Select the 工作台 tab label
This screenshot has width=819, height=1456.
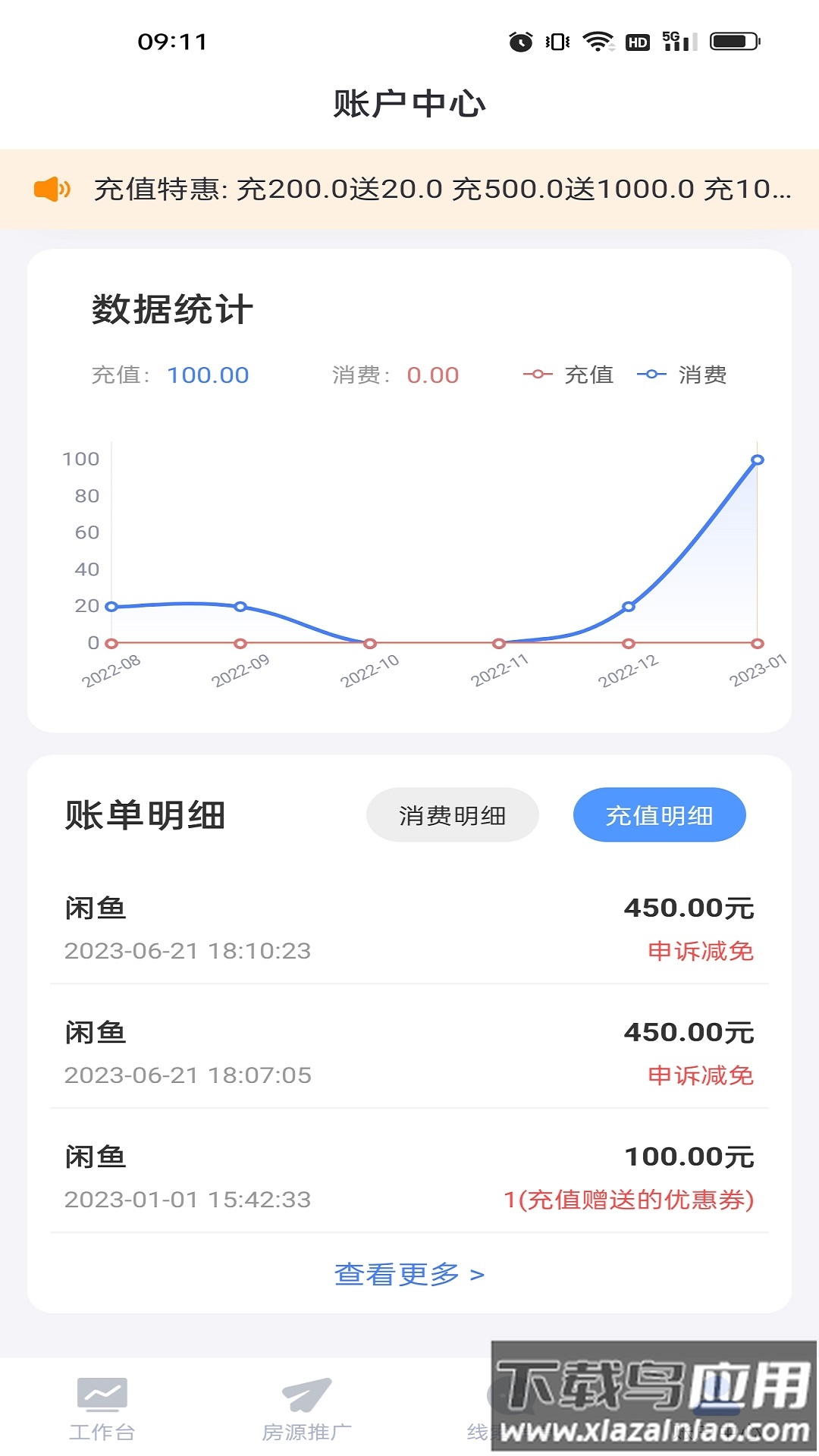pyautogui.click(x=101, y=1432)
